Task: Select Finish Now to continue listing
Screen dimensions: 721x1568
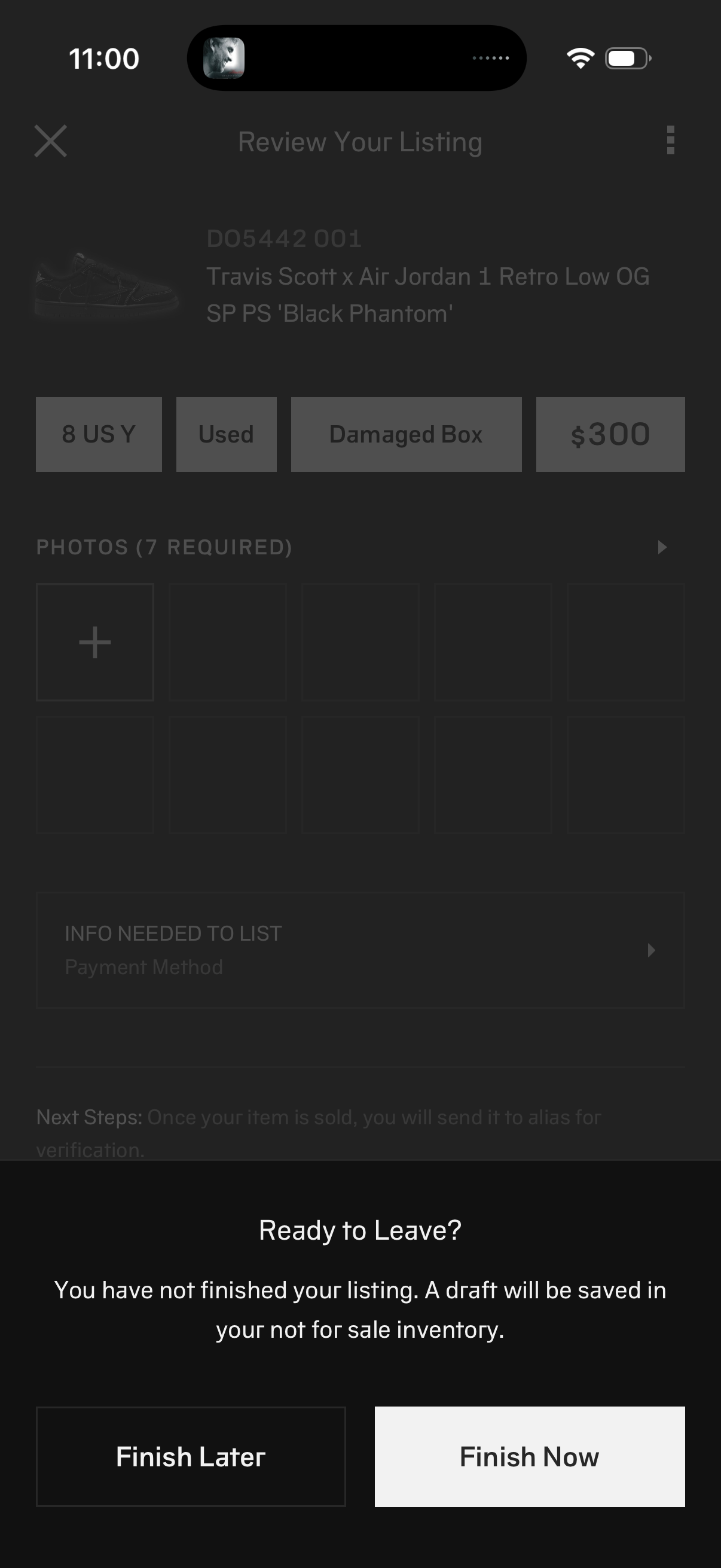Action: [529, 1456]
